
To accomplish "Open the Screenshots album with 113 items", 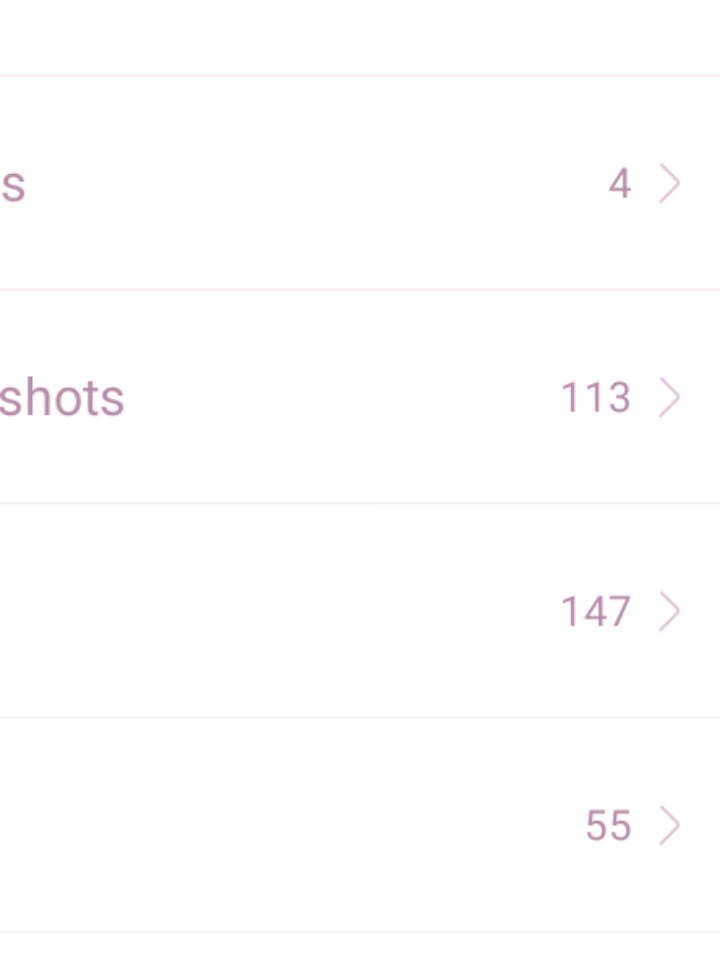I will coord(360,398).
